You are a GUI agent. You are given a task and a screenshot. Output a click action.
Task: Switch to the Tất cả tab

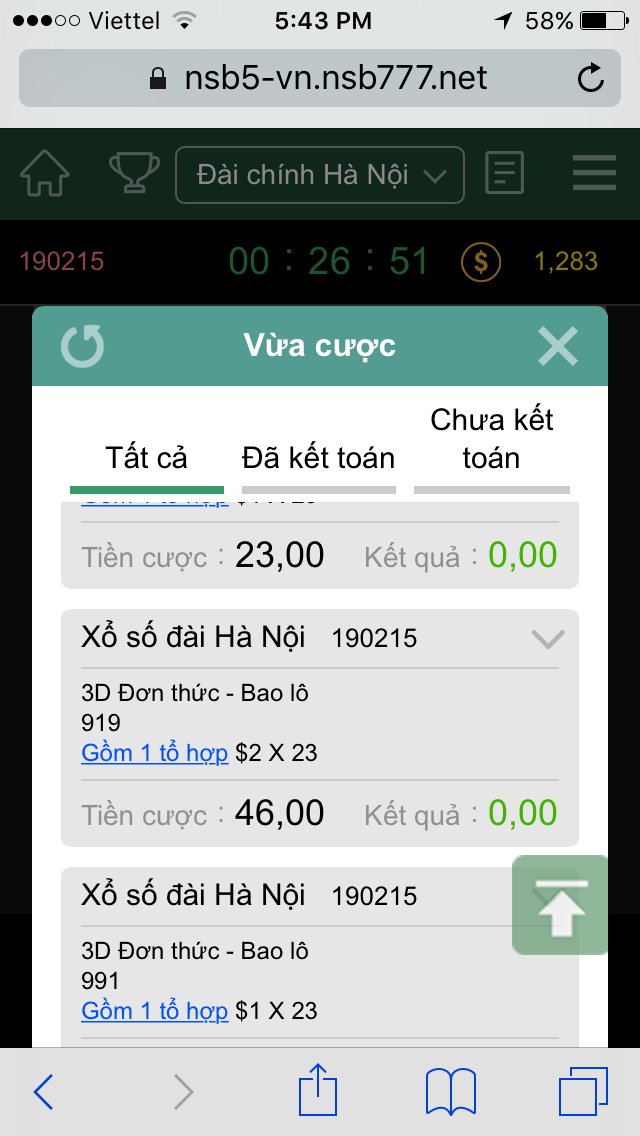coord(146,458)
